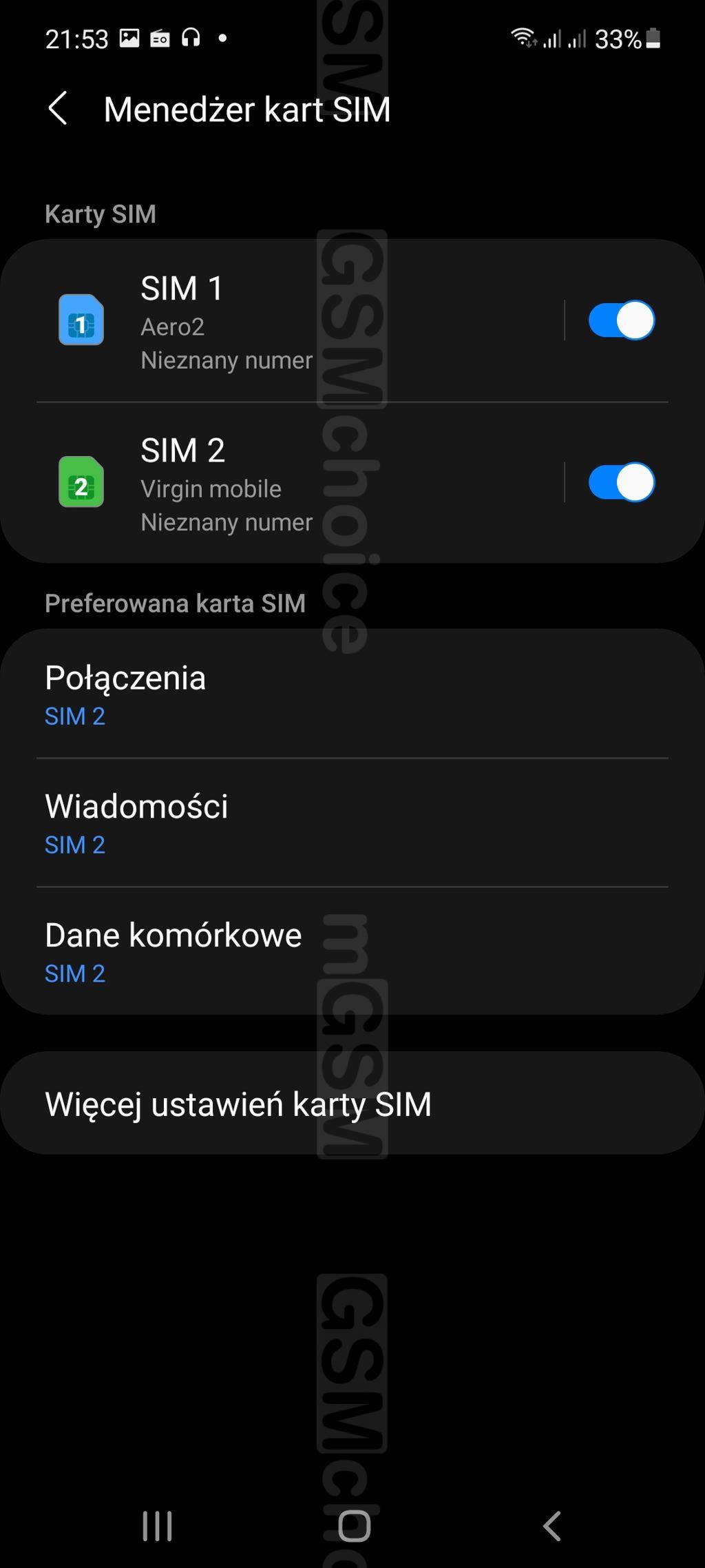Tap the system home button
Screen dimensions: 705x1568
tap(354, 1525)
